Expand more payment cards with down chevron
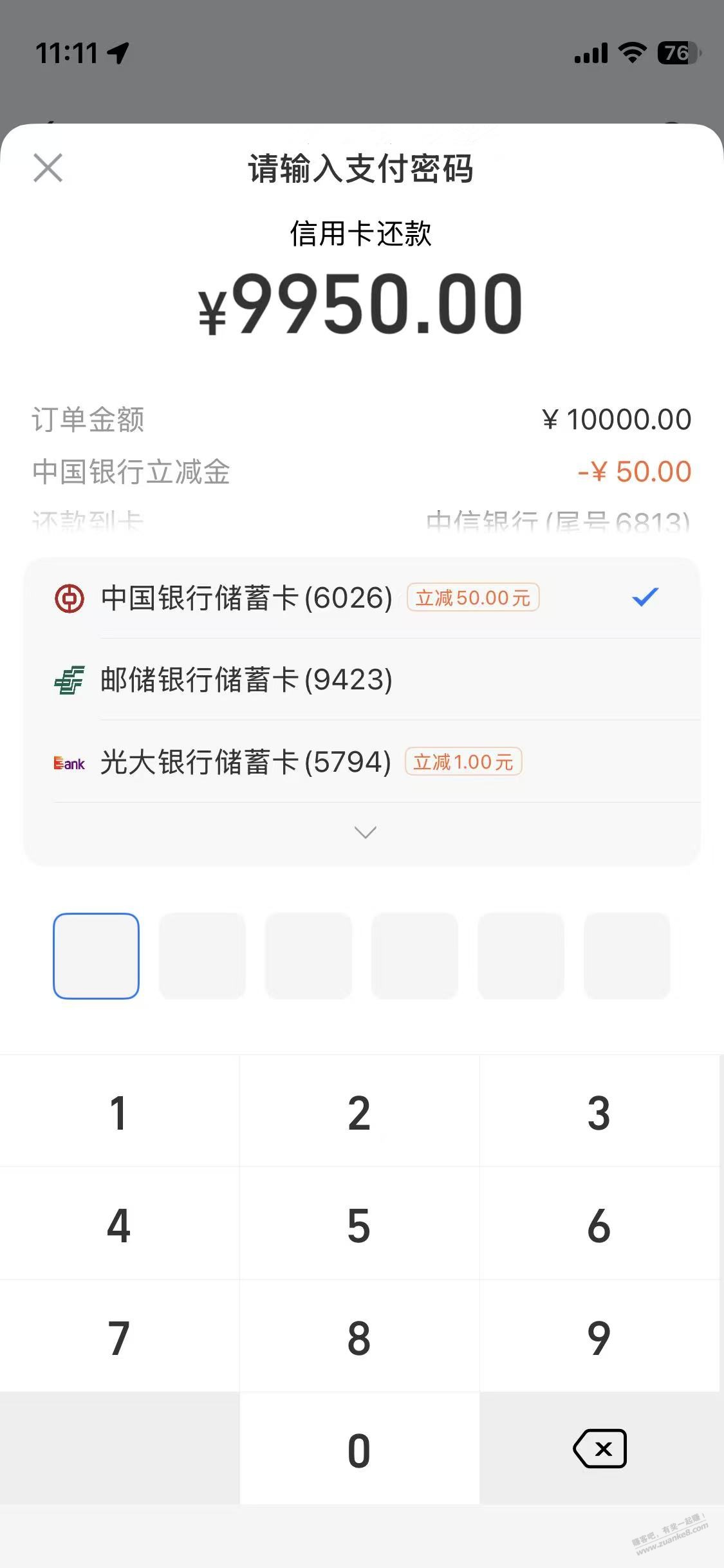This screenshot has height=1568, width=724. (365, 832)
